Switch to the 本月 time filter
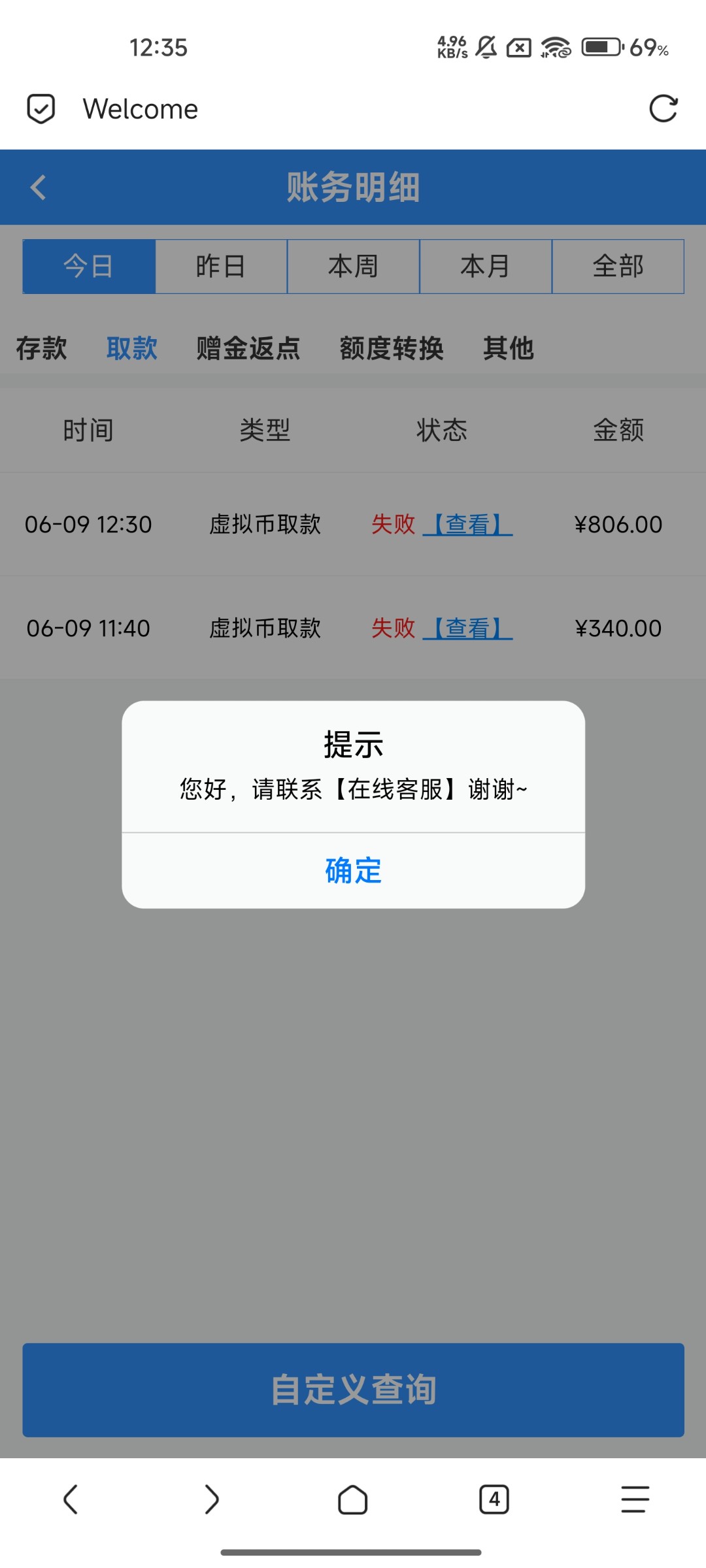The width and height of the screenshot is (706, 1568). click(x=486, y=267)
